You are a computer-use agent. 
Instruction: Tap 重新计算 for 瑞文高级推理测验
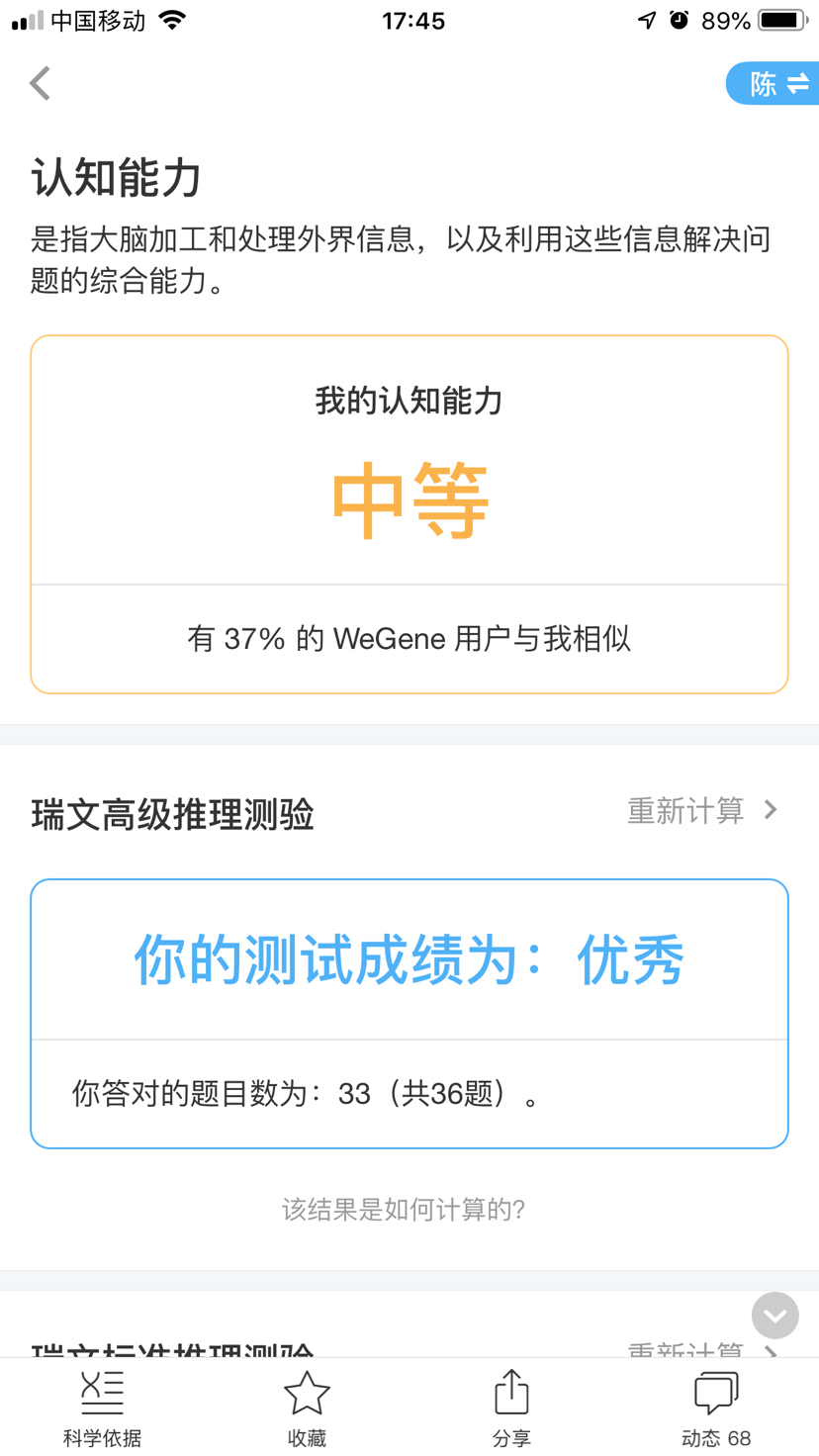702,811
